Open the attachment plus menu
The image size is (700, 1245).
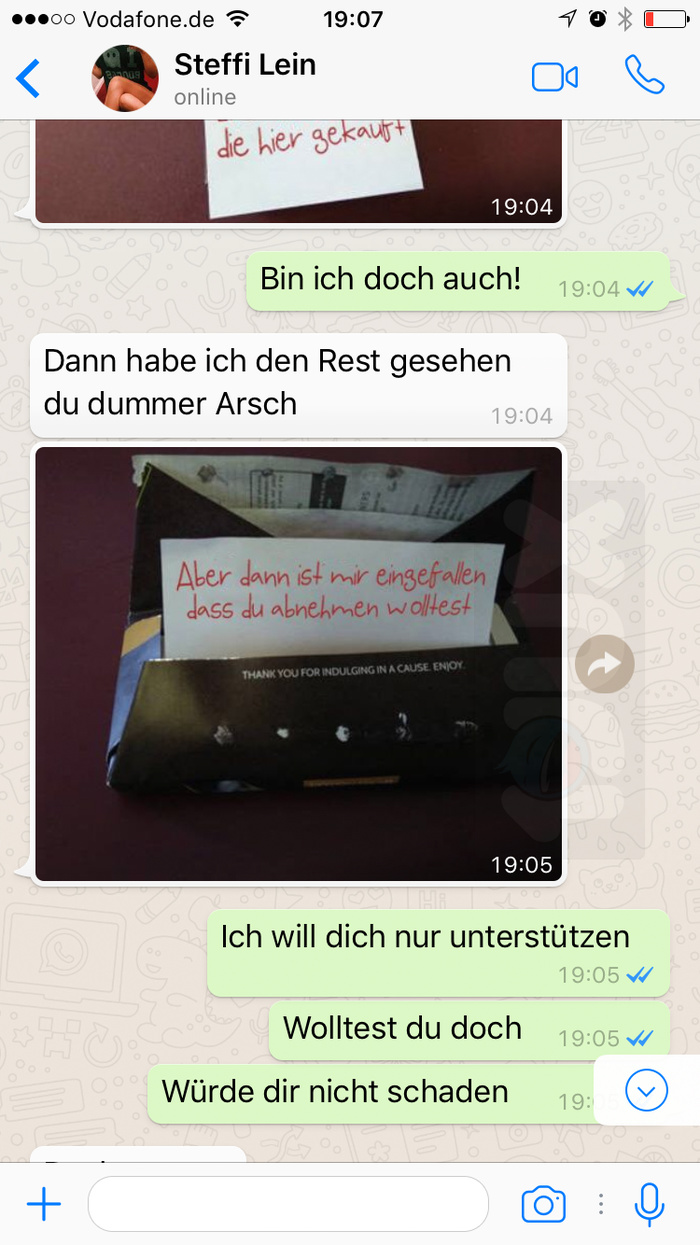point(43,1205)
